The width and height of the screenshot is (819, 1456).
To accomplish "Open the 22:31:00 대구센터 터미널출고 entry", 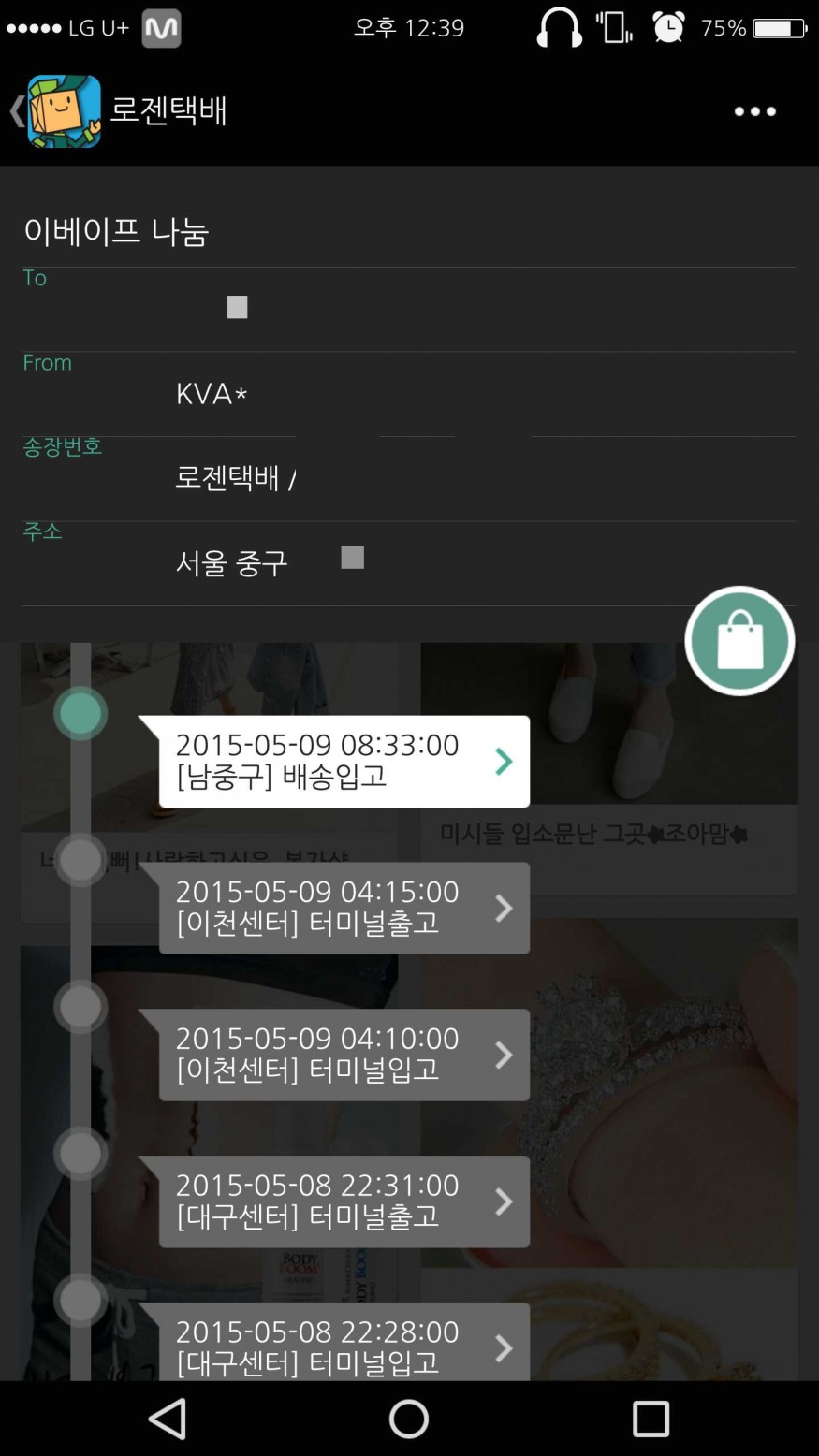I will coord(344,1201).
